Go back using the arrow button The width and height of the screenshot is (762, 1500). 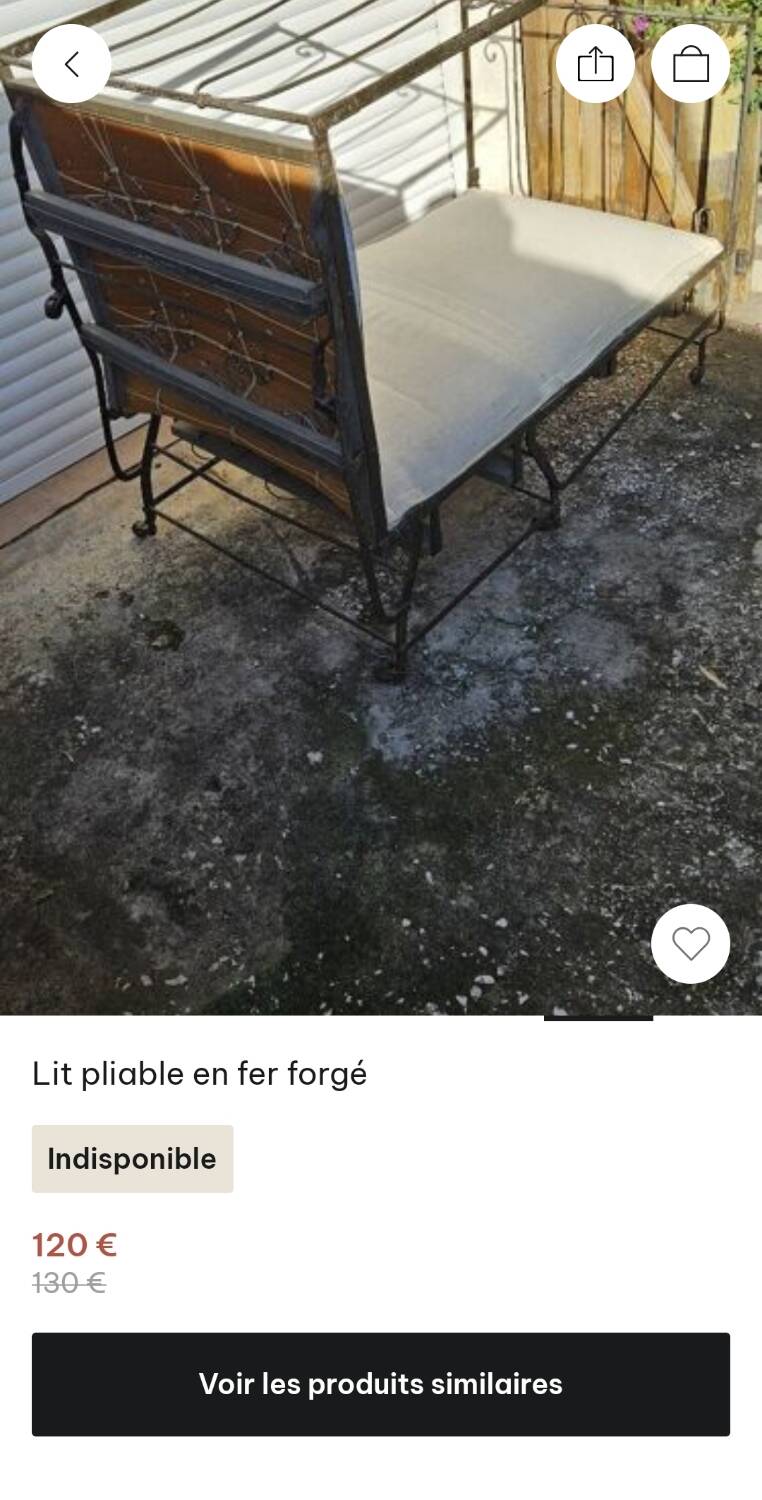click(x=71, y=64)
